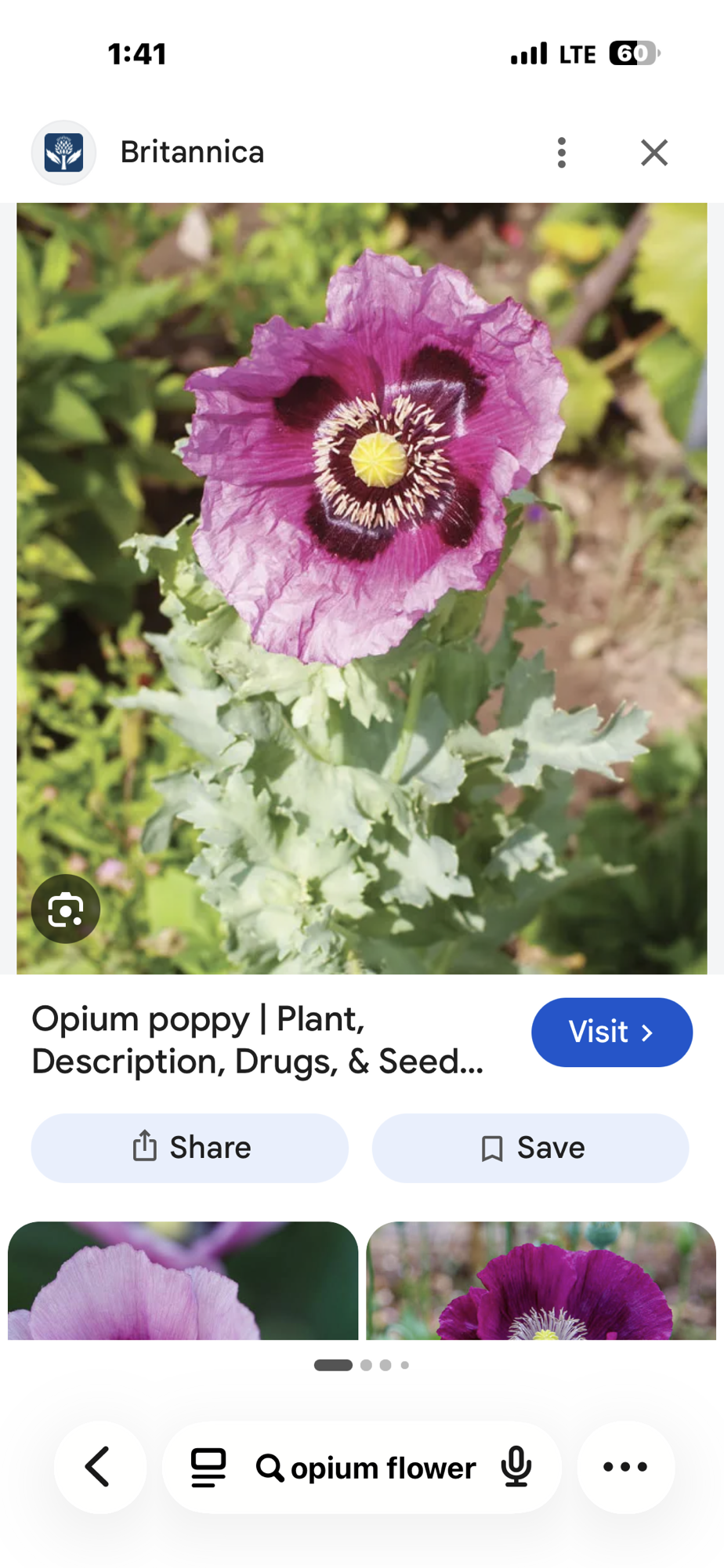Open the browser's more options menu
This screenshot has width=724, height=1568.
click(x=625, y=1467)
